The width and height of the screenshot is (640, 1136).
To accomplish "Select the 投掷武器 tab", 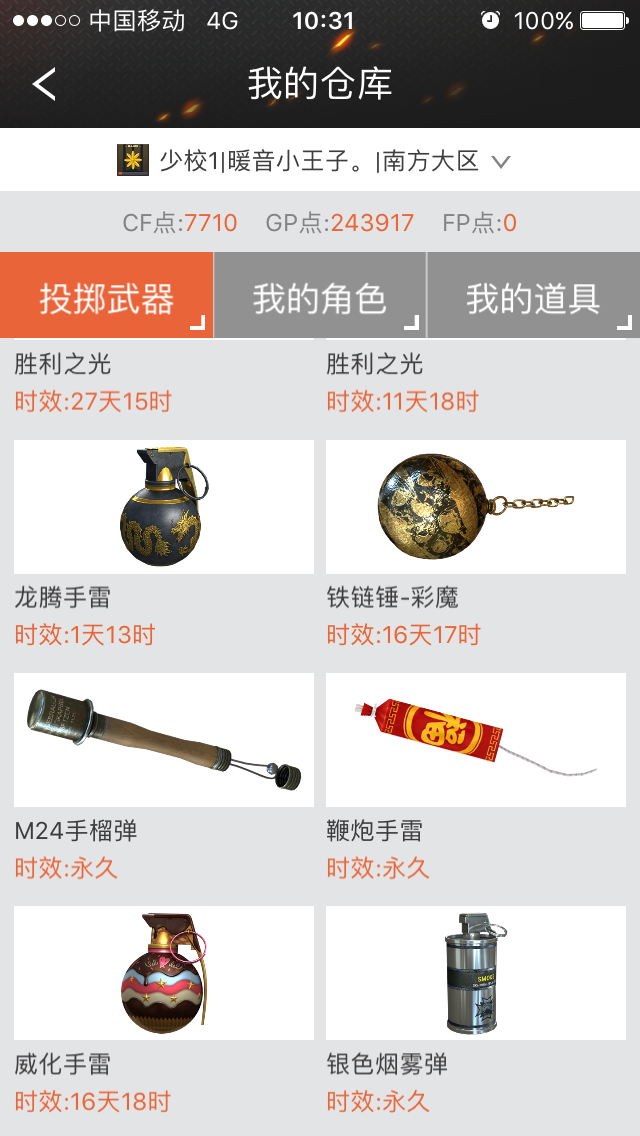I will click(107, 296).
